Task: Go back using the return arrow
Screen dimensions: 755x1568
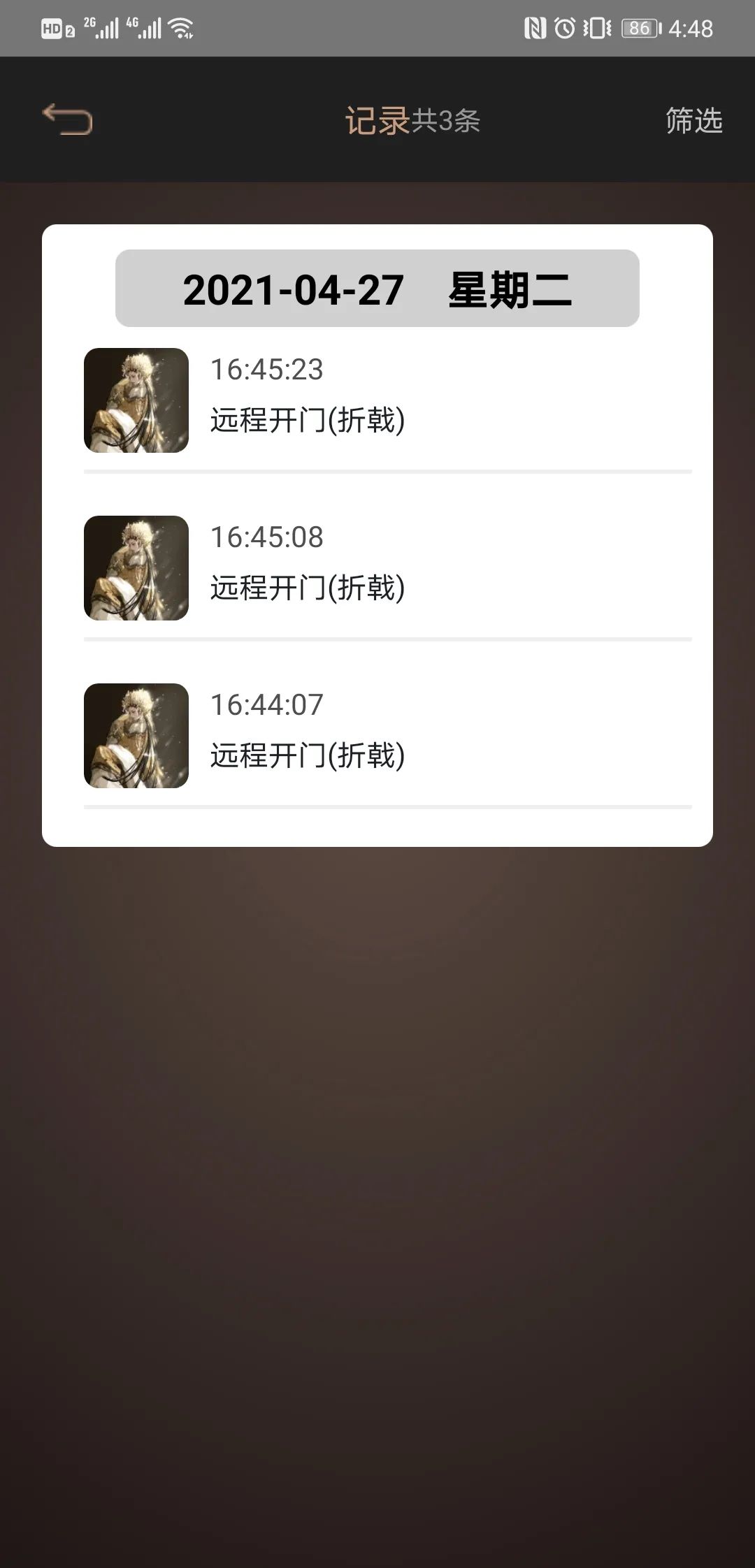Action: [x=67, y=119]
